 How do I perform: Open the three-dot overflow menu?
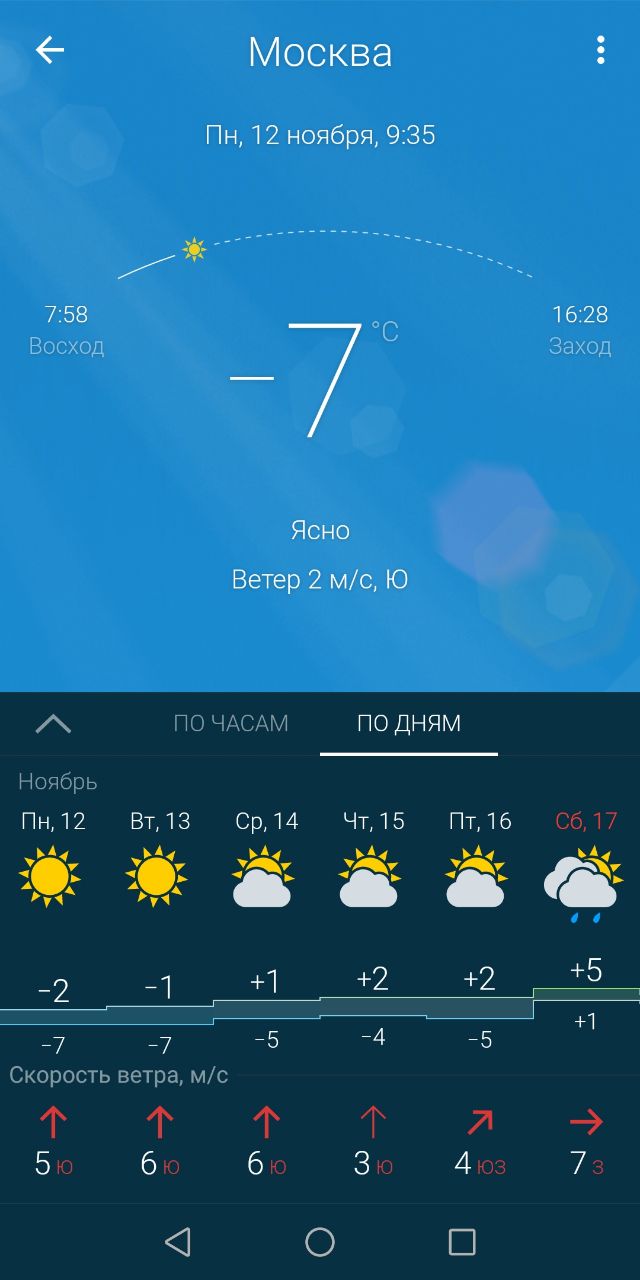pyautogui.click(x=600, y=51)
